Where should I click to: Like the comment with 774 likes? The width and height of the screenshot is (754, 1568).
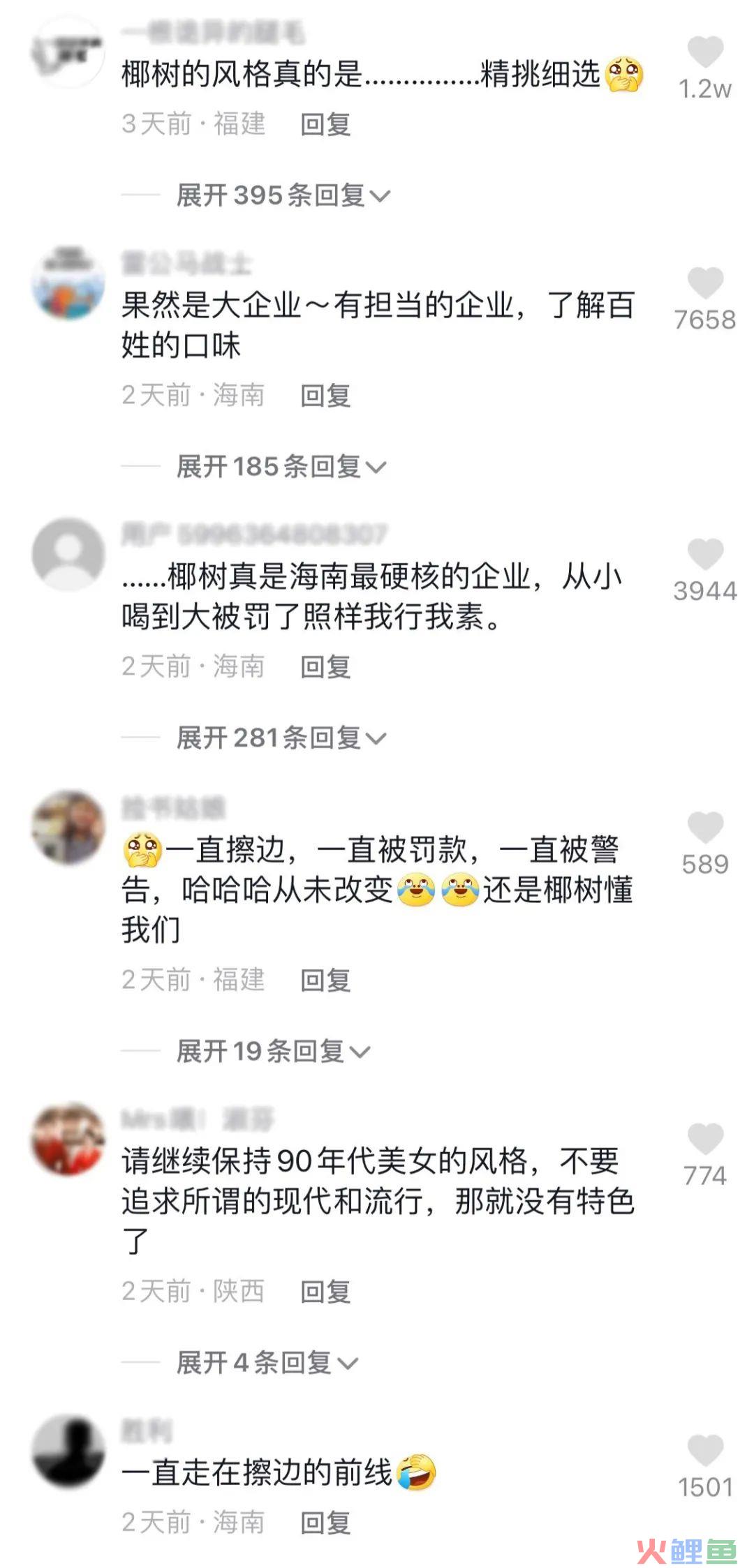click(705, 1140)
